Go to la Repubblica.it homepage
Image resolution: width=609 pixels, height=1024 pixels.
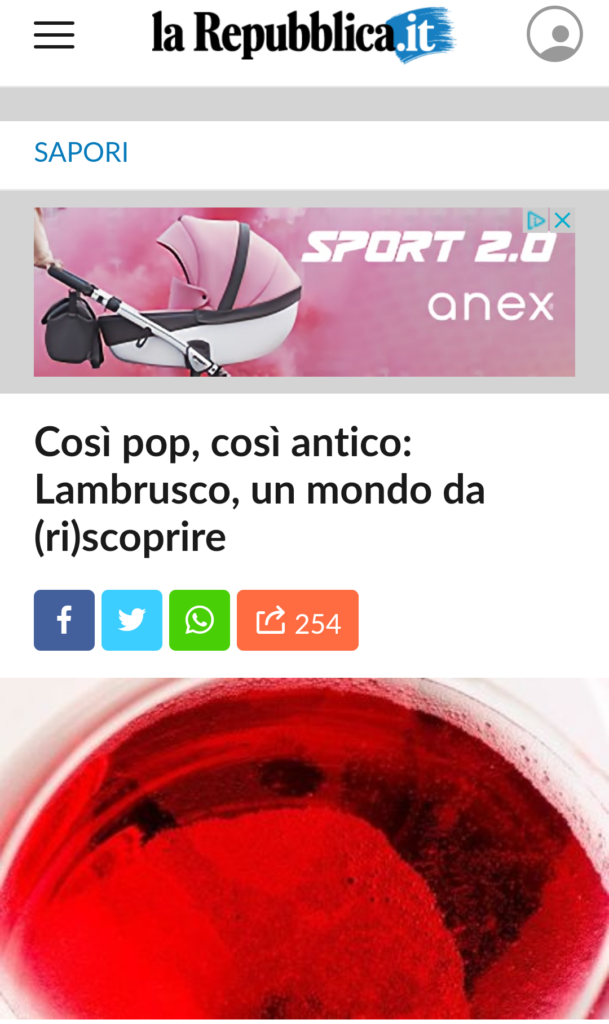(303, 35)
